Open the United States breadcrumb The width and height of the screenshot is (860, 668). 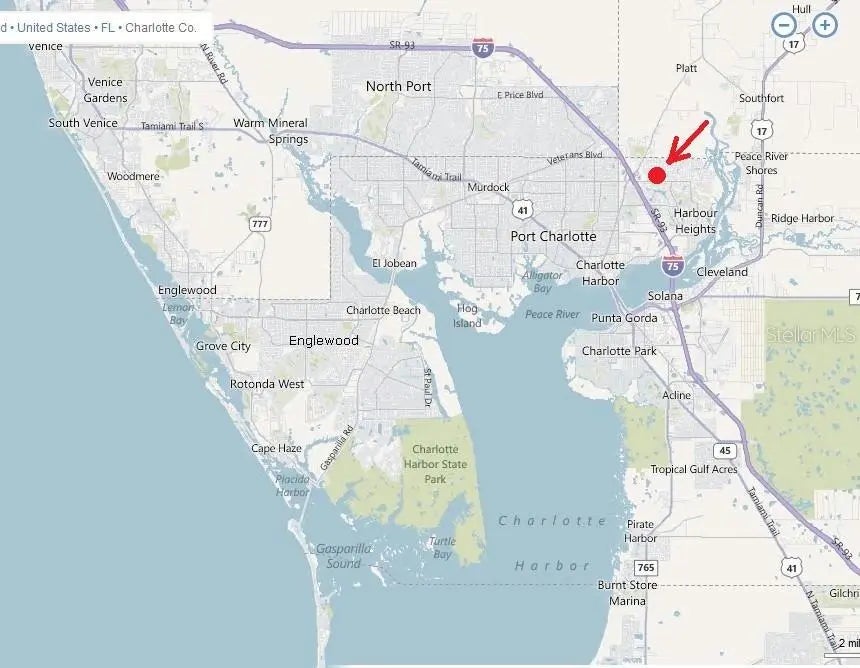point(53,28)
